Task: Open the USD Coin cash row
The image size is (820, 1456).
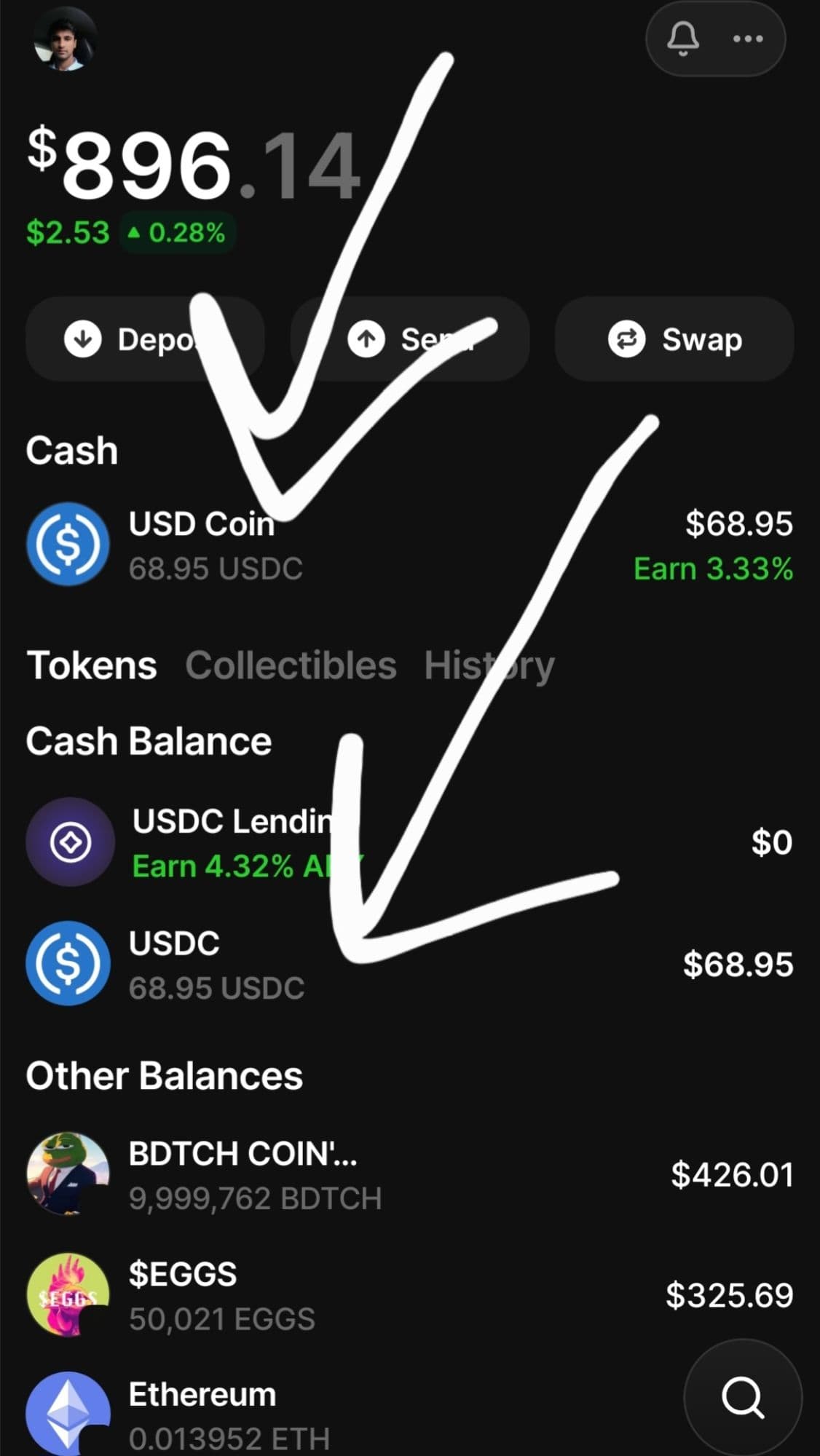Action: (x=408, y=545)
